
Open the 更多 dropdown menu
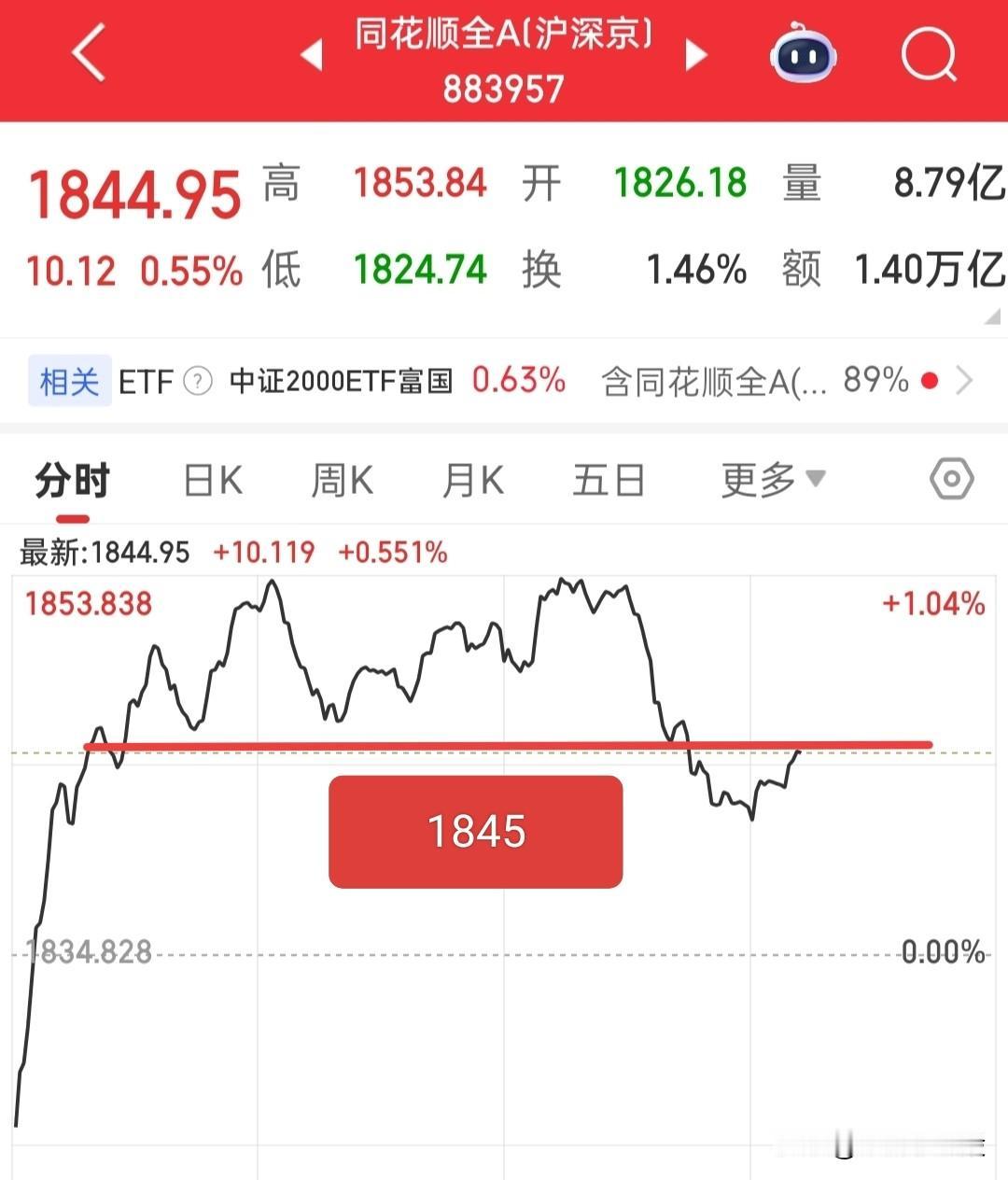pyautogui.click(x=769, y=479)
